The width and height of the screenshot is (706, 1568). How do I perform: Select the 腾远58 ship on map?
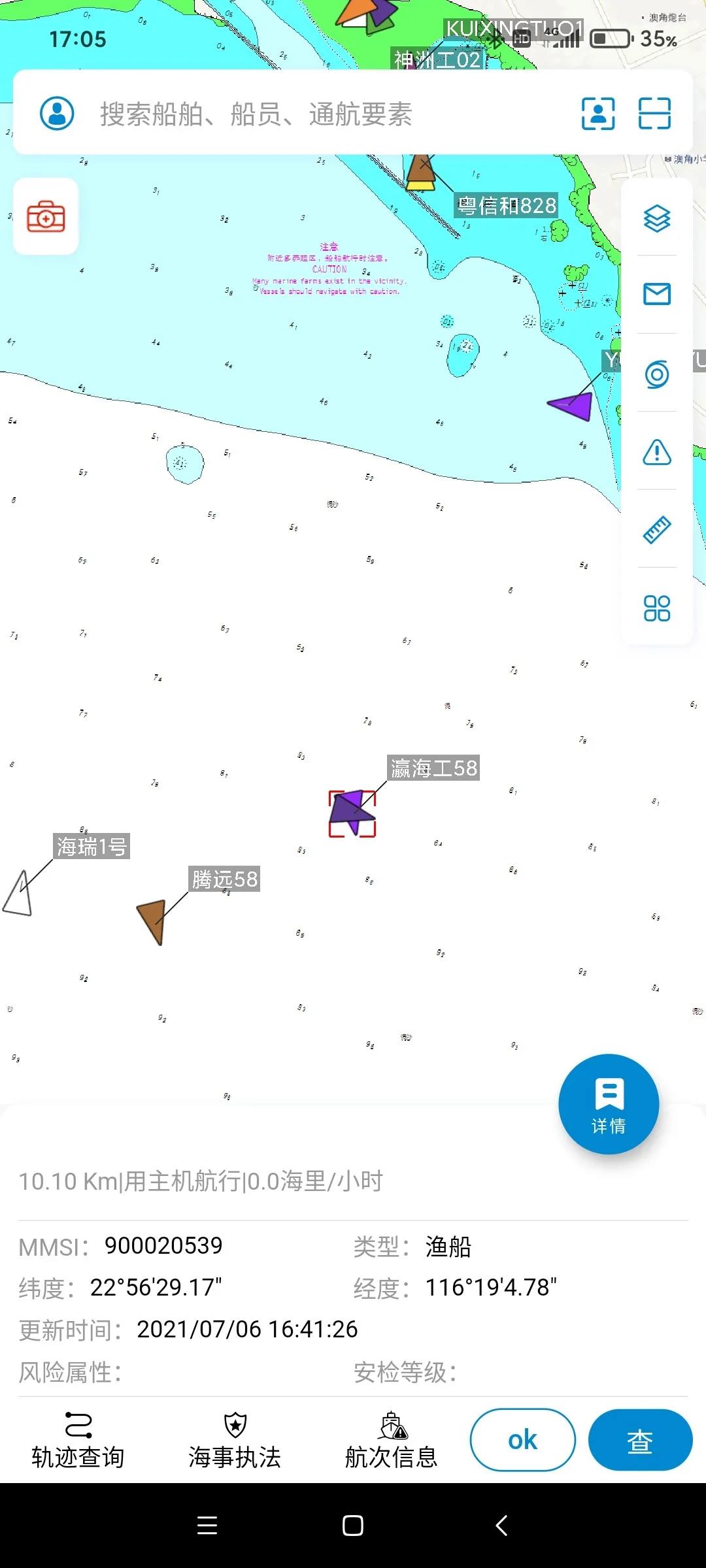click(154, 919)
